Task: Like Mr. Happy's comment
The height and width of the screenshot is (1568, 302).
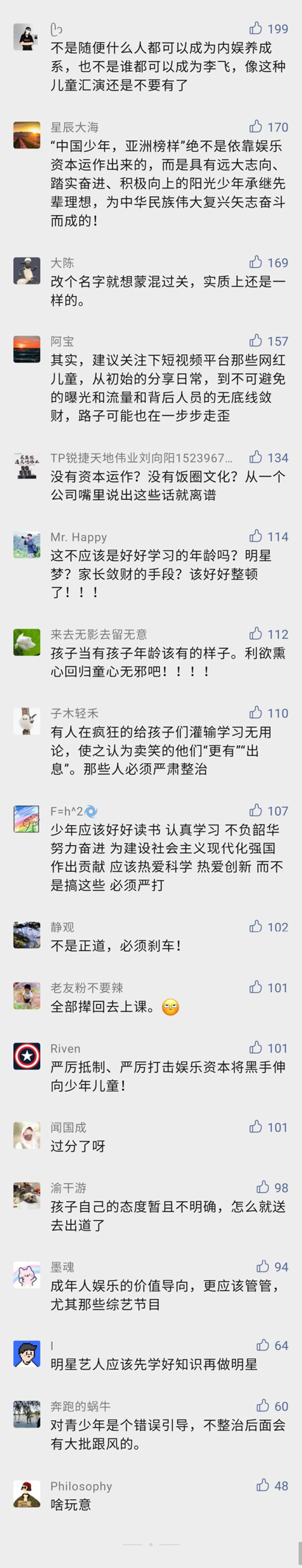Action: point(256,536)
